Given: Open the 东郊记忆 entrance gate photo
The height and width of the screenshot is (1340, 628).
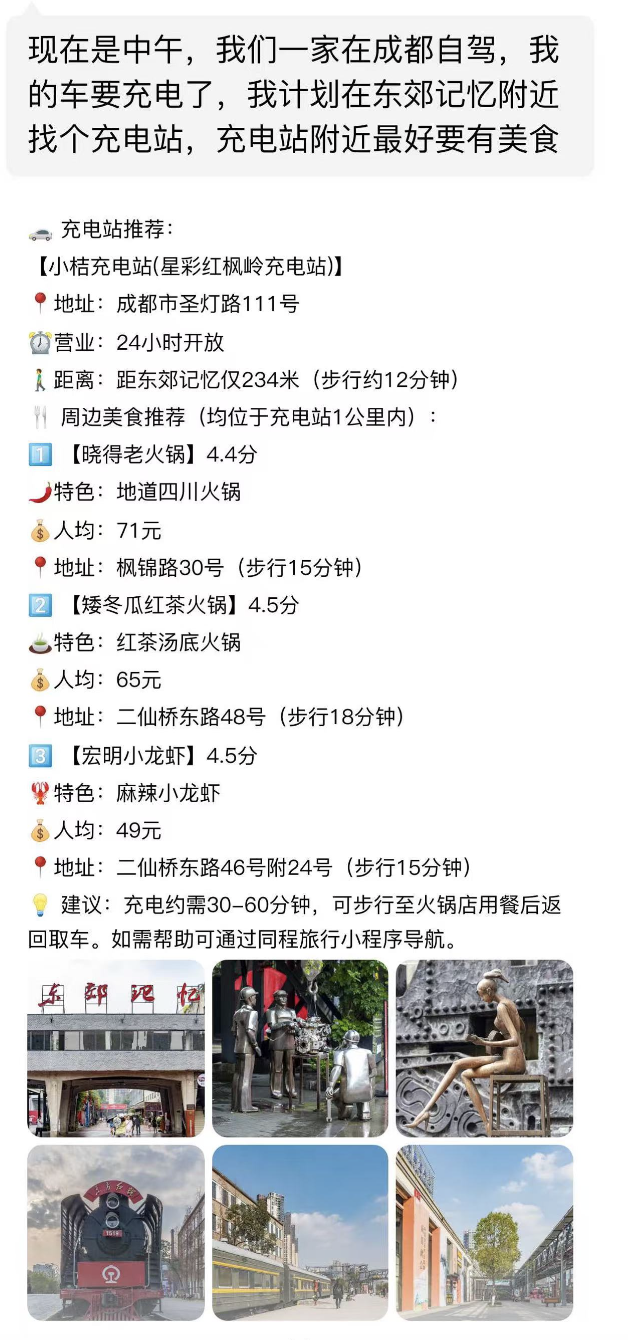Looking at the screenshot, I should [115, 1048].
